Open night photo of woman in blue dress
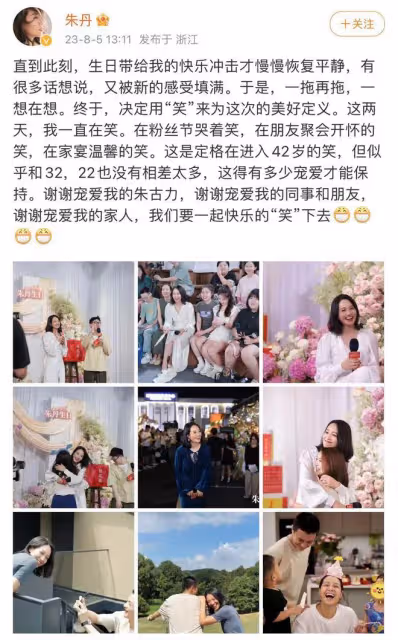 click(198, 447)
